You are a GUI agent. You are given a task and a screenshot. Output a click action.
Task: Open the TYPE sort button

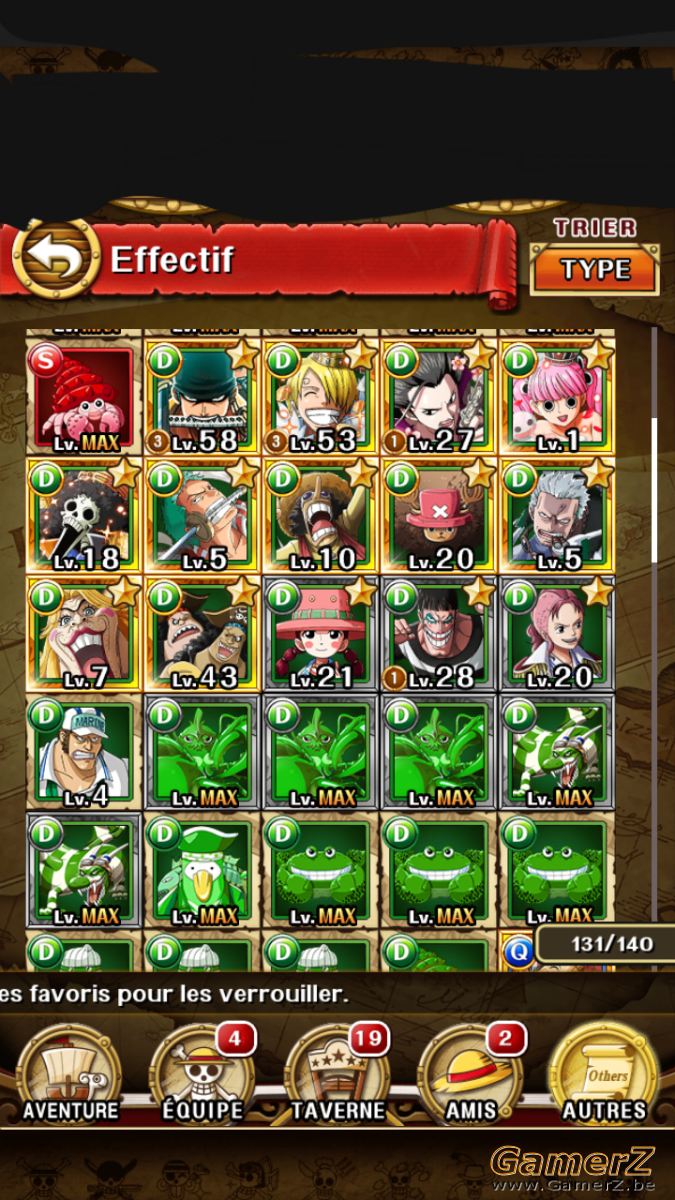pyautogui.click(x=595, y=269)
